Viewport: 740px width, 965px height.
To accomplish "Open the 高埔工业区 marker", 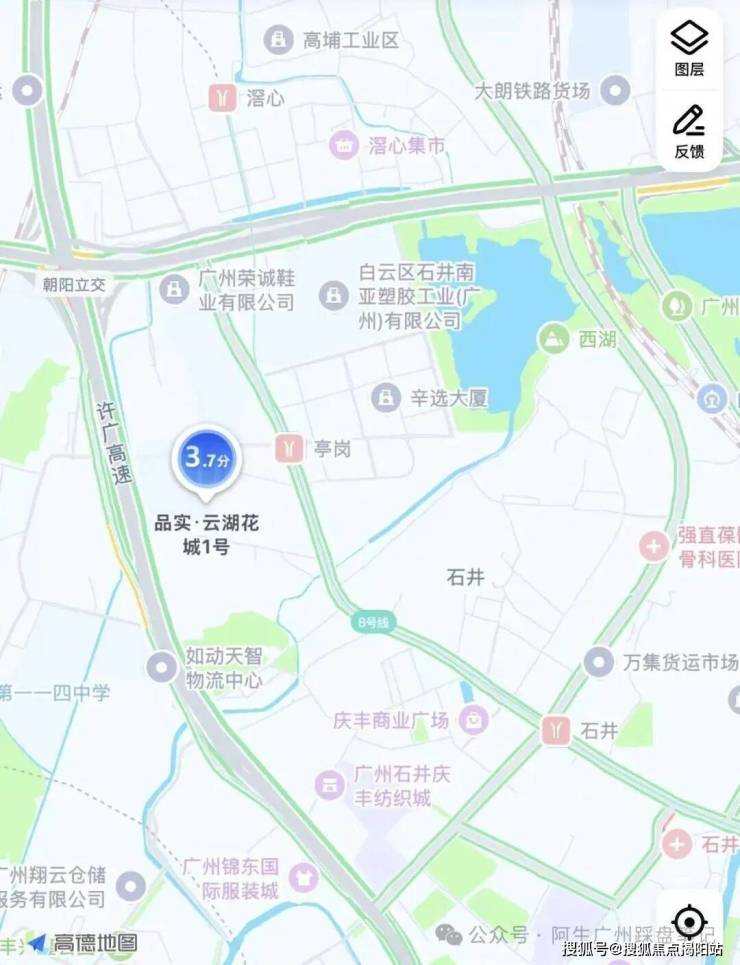I will pos(278,41).
